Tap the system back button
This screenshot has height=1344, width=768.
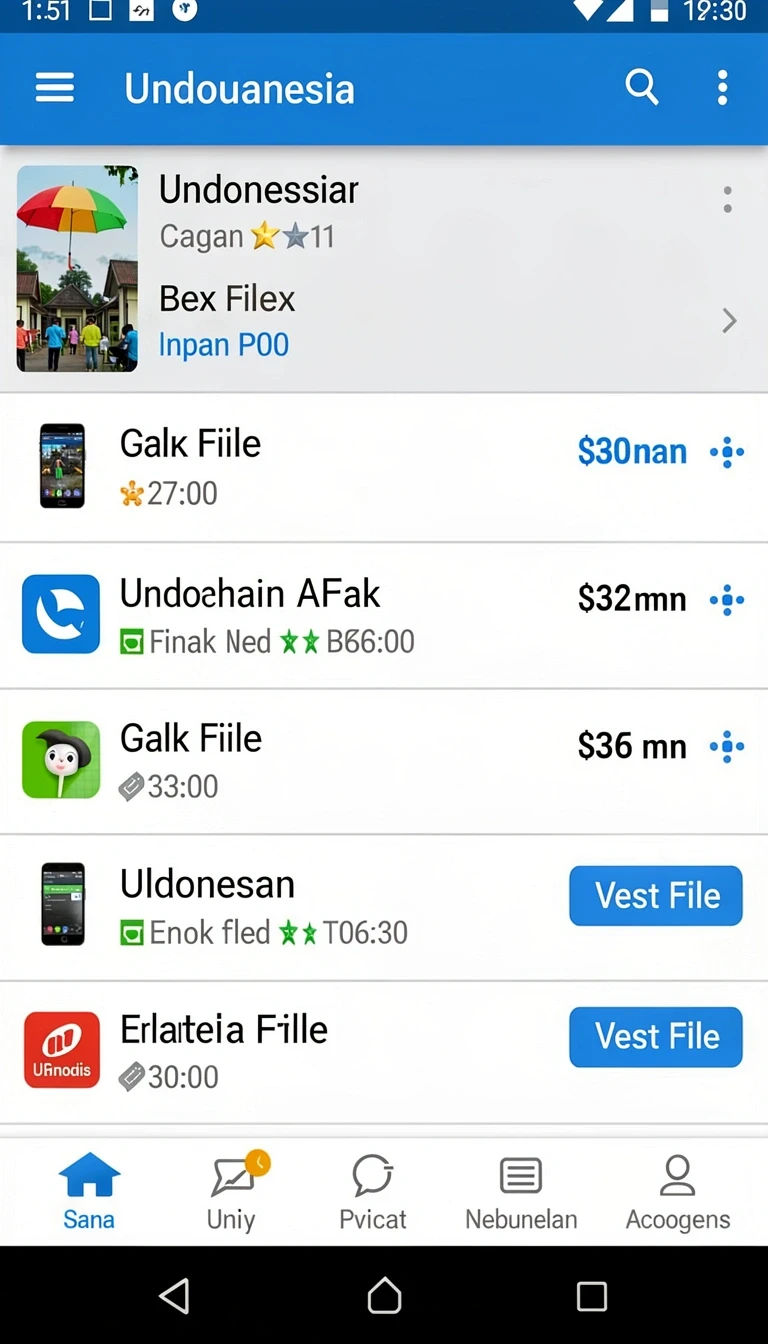coord(175,1296)
